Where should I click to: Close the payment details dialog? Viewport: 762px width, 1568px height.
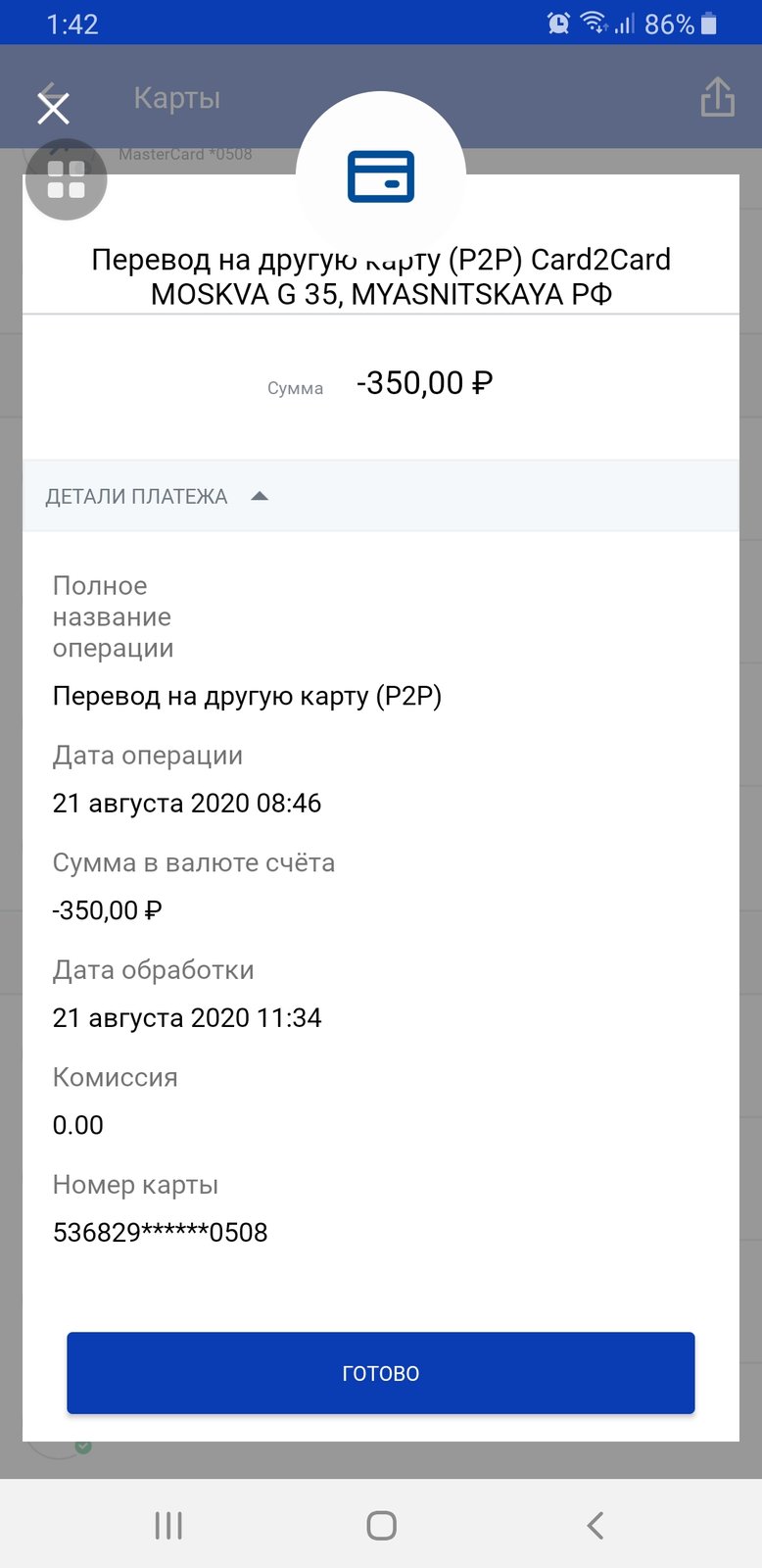coord(54,109)
